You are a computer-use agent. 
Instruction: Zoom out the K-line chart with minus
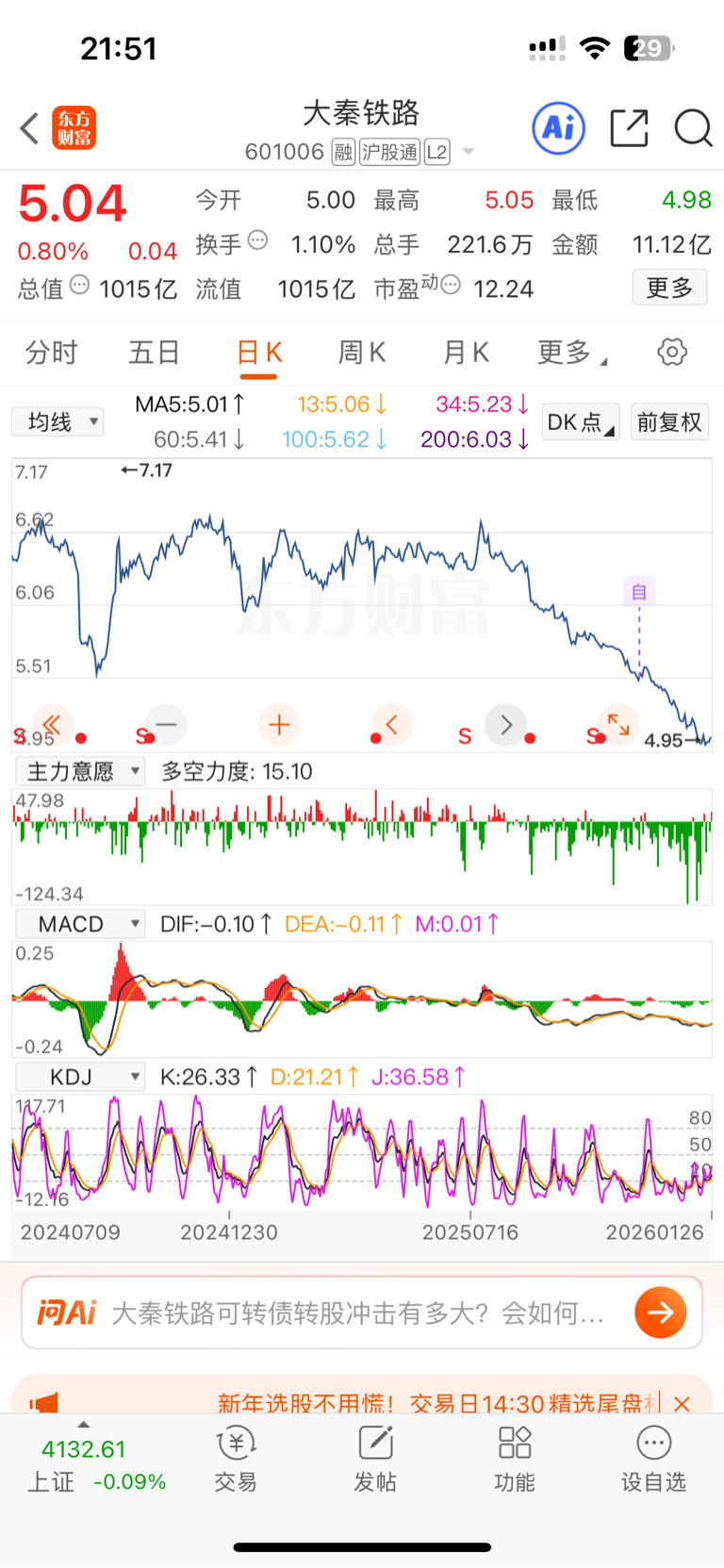coord(166,725)
